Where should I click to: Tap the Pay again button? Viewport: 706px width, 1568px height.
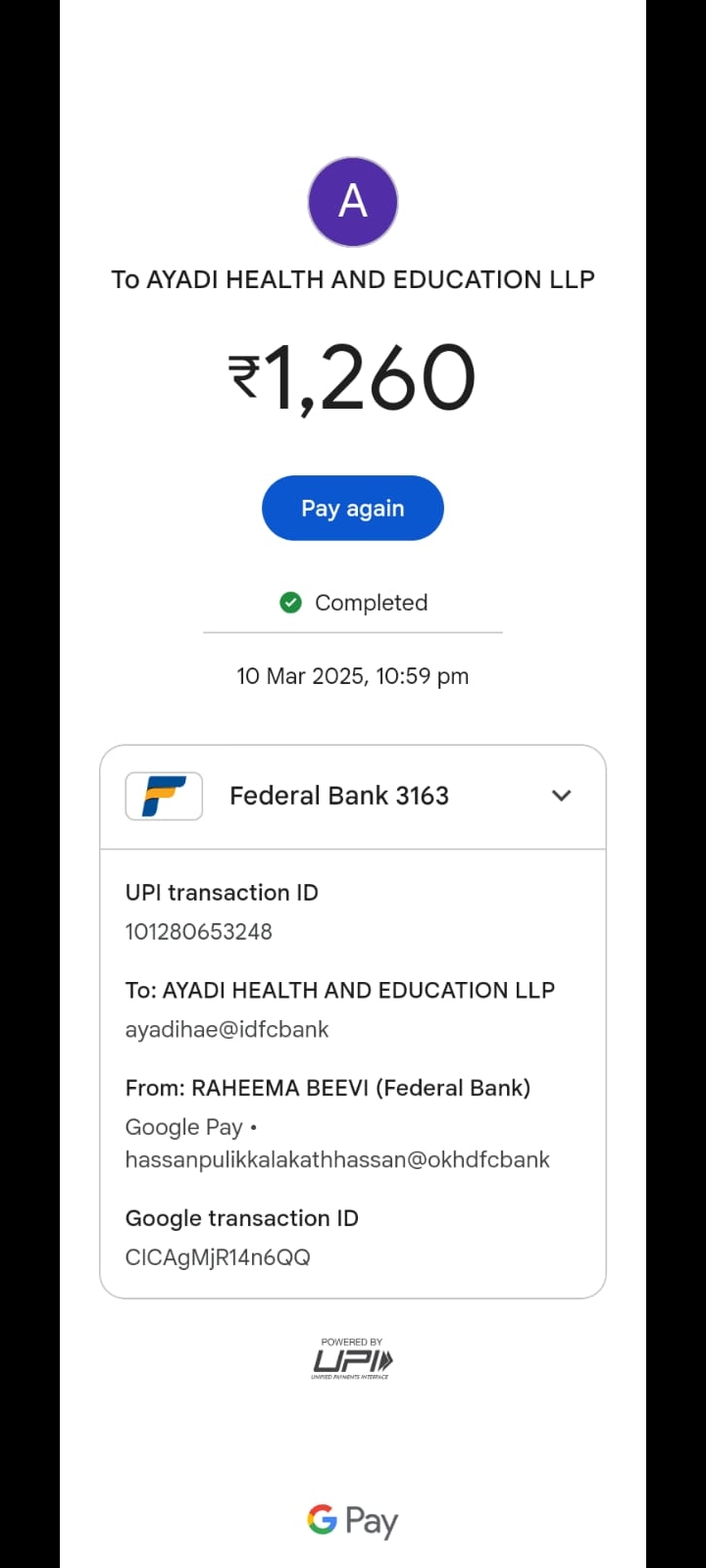click(353, 508)
